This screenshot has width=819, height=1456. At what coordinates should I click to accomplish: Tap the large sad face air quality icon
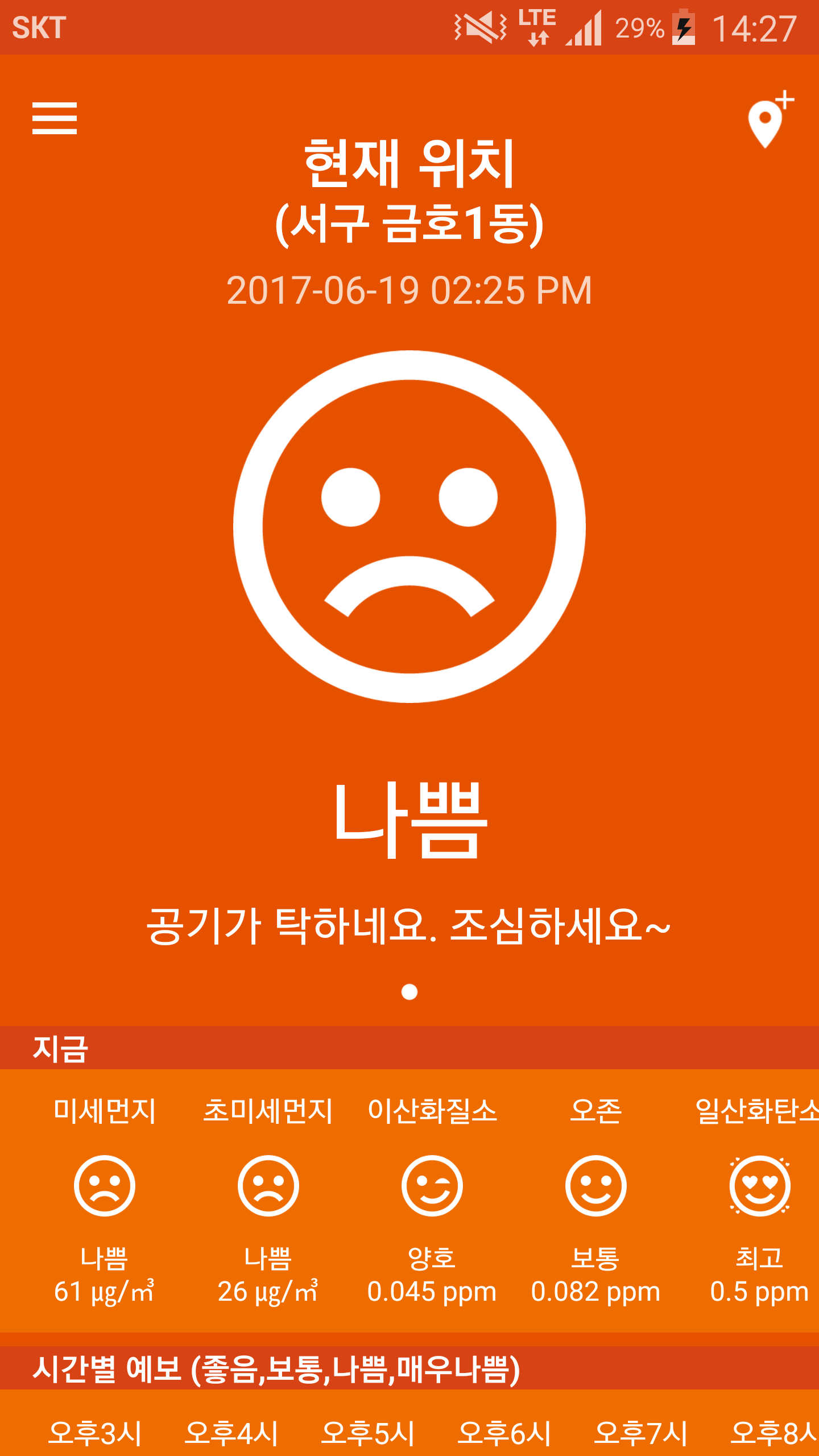409,527
